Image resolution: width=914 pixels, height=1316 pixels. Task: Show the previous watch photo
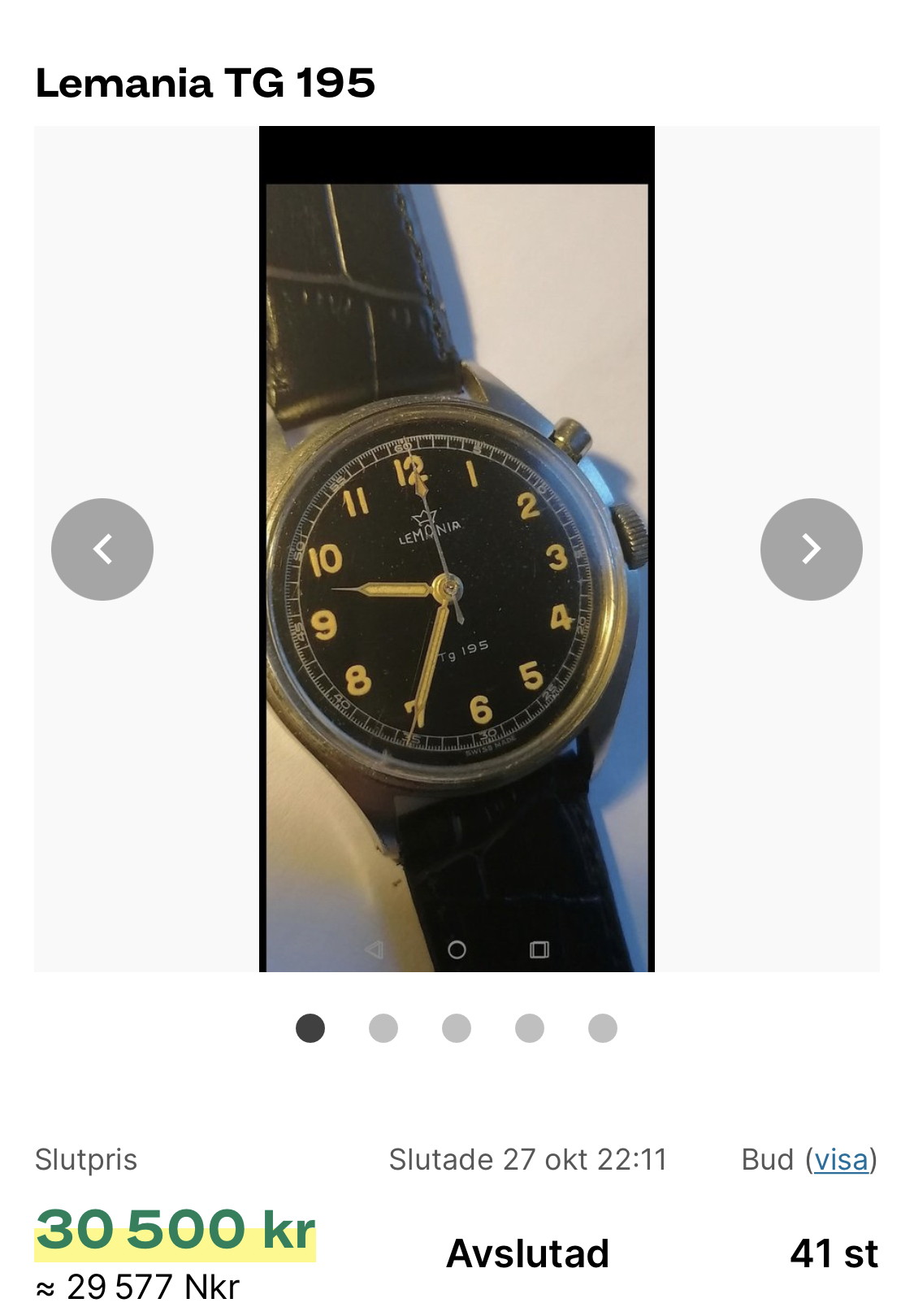[x=102, y=549]
